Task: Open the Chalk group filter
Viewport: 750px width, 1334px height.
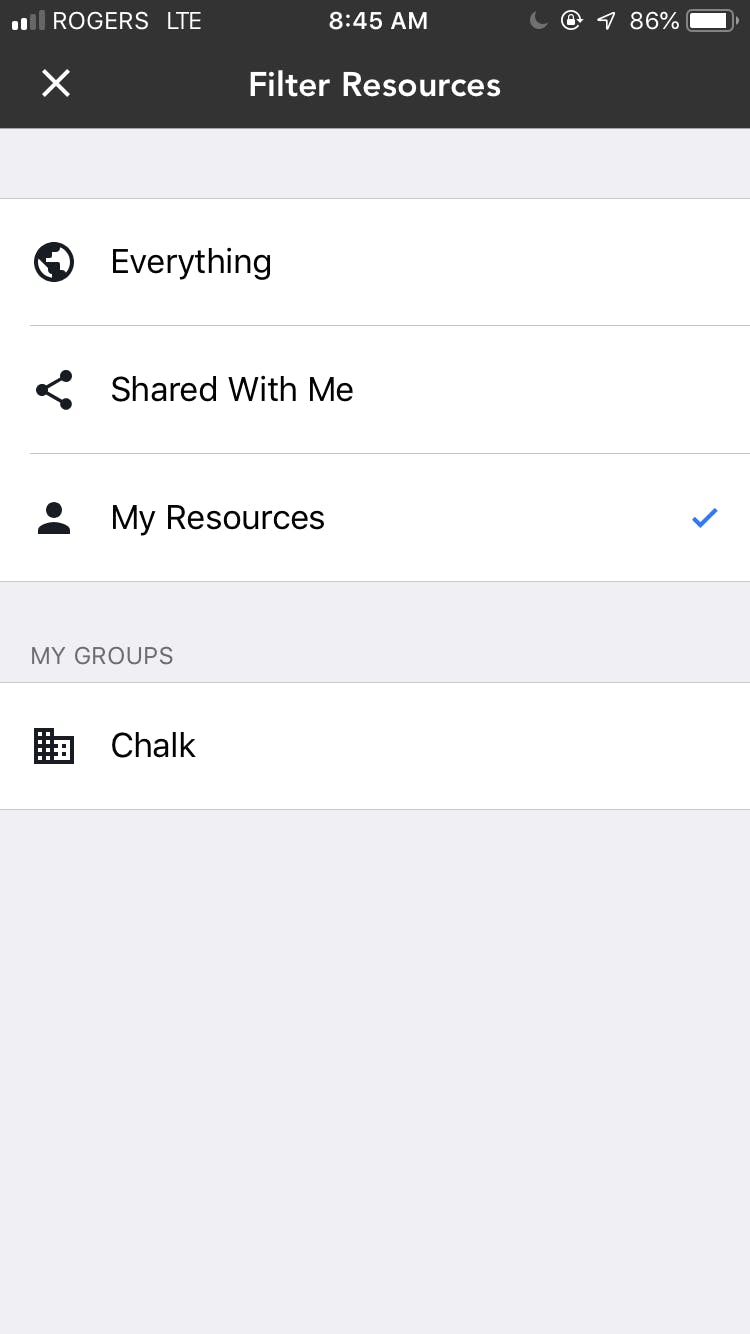Action: point(375,746)
